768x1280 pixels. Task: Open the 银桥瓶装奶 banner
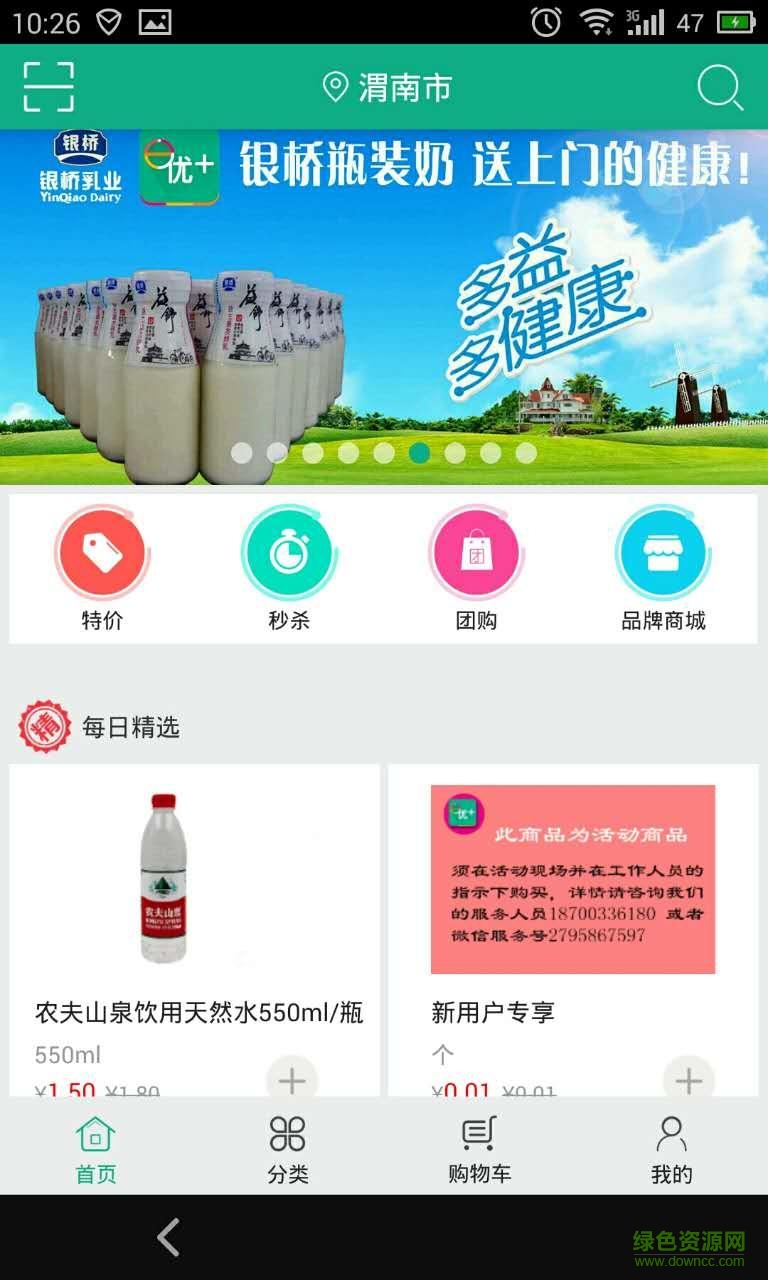pos(384,300)
